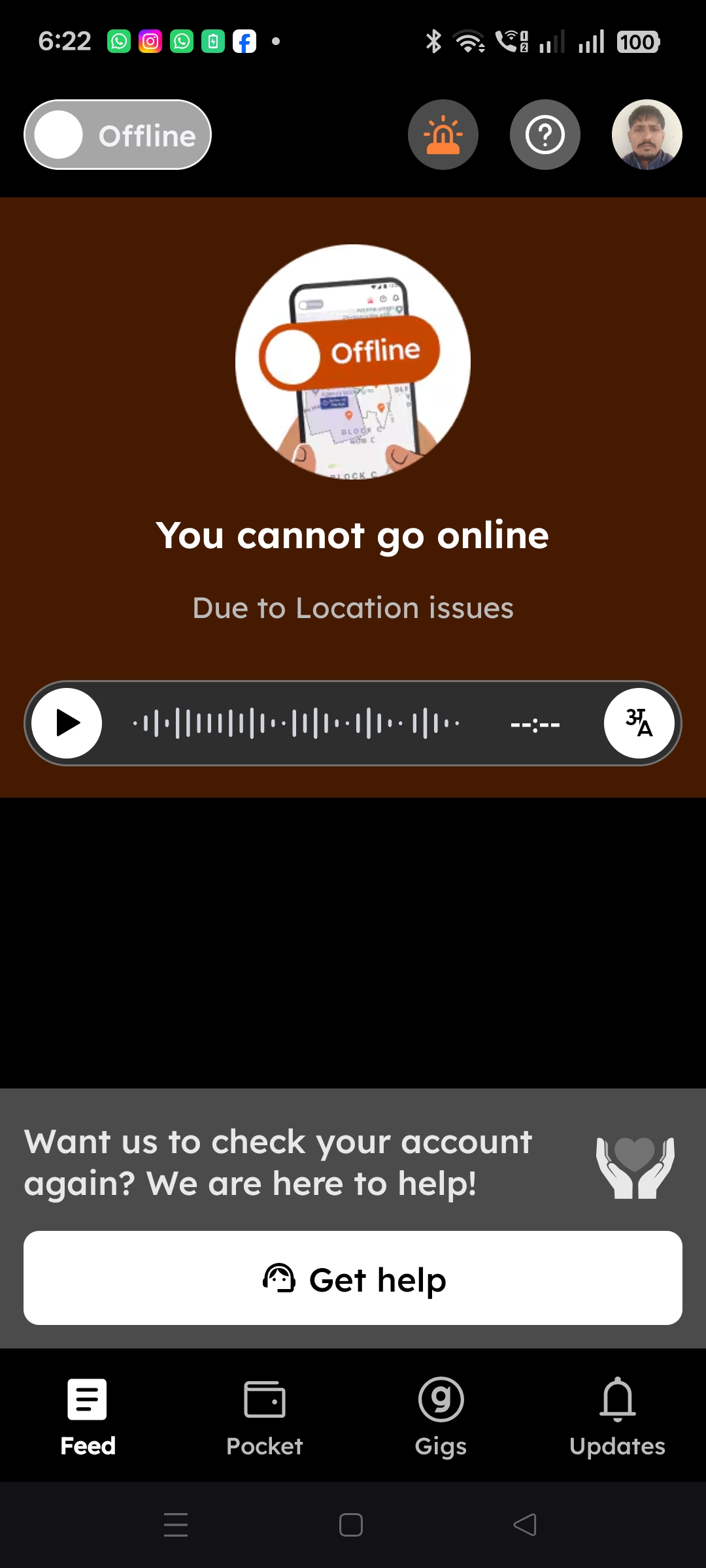Tap the Get help button
Image resolution: width=706 pixels, height=1568 pixels.
[x=353, y=1279]
